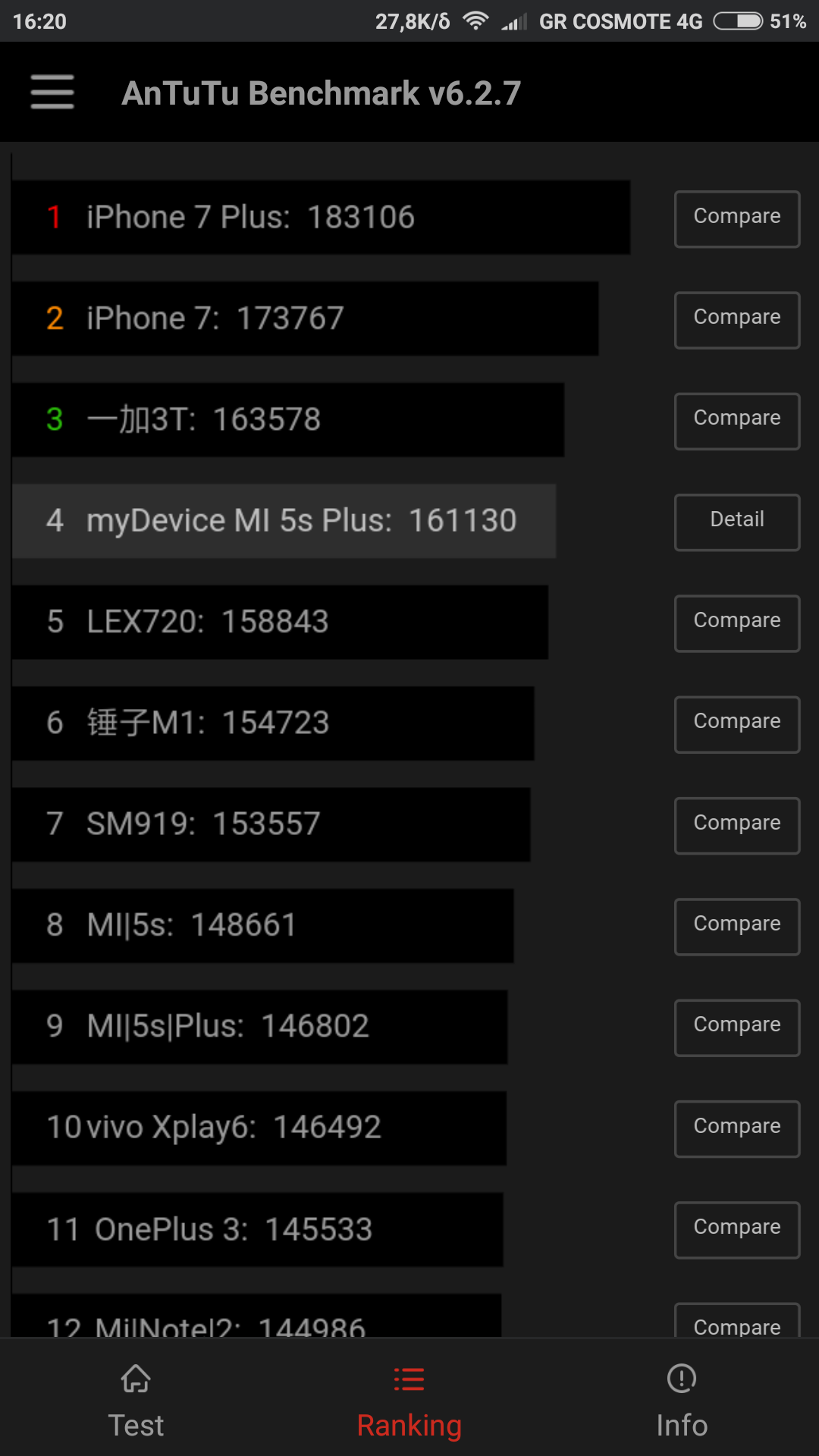The image size is (819, 1456).
Task: View Detail for myDevice MI 5s Plus
Action: 736,522
